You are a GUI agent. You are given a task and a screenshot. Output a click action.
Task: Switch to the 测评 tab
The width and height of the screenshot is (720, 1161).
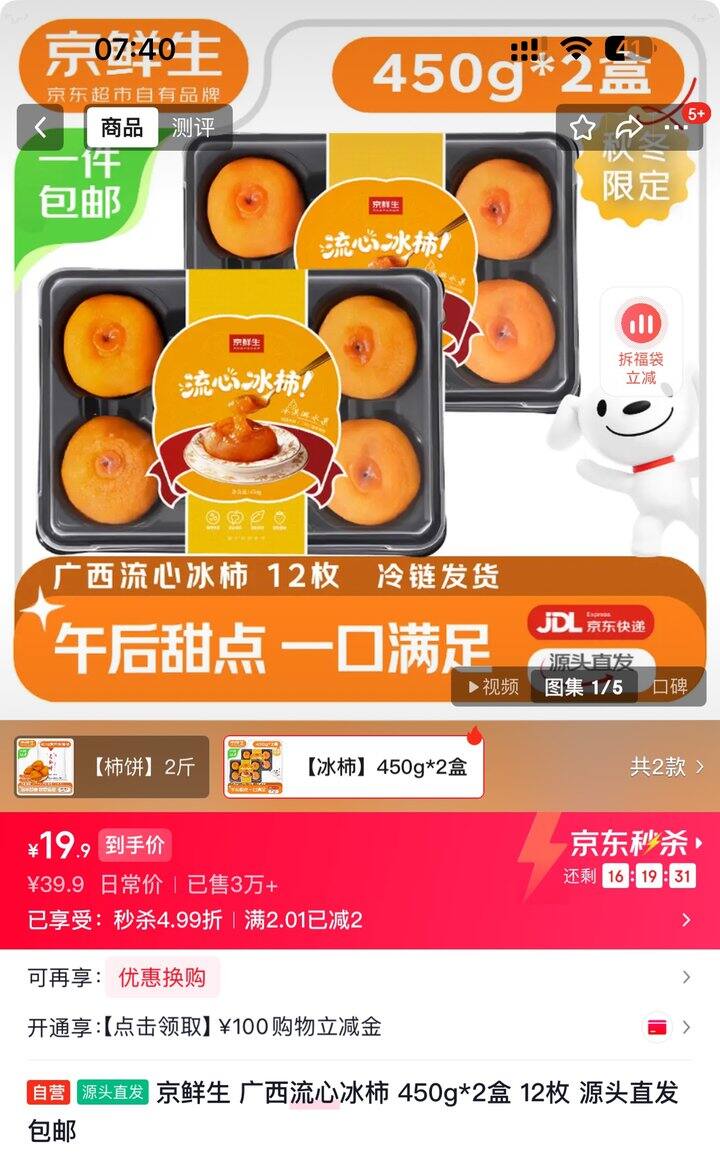click(x=193, y=127)
